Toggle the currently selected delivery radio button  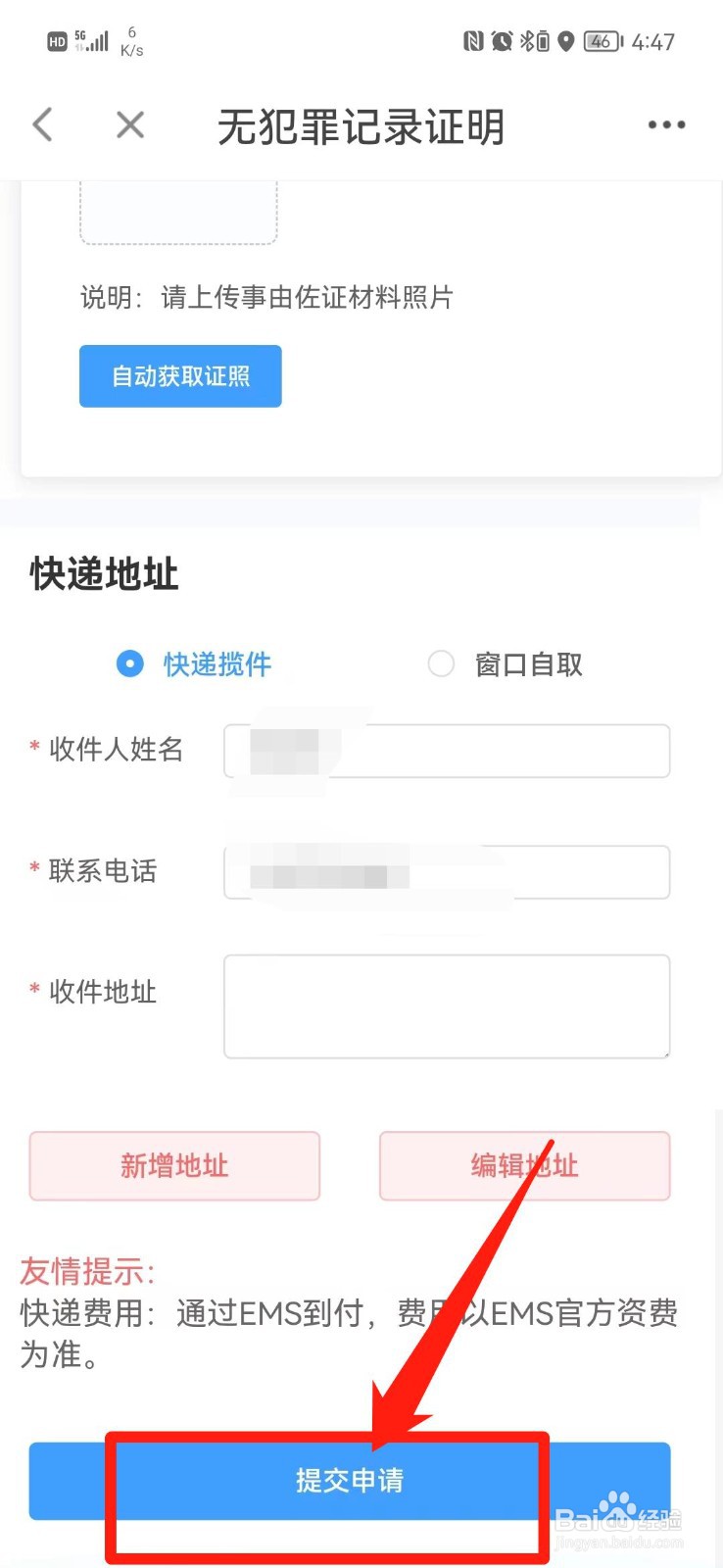pos(129,664)
